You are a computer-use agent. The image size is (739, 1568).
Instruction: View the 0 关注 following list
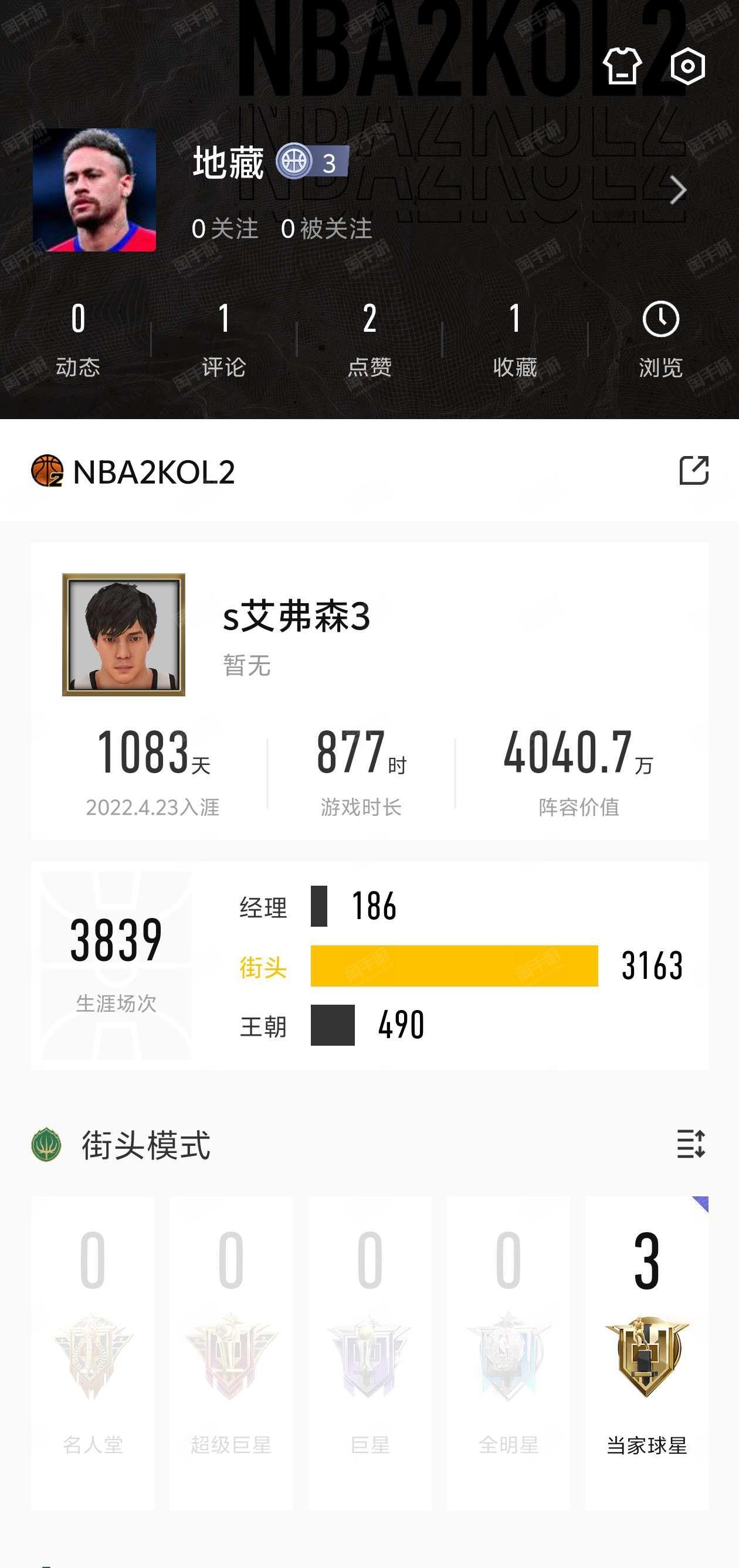[225, 229]
